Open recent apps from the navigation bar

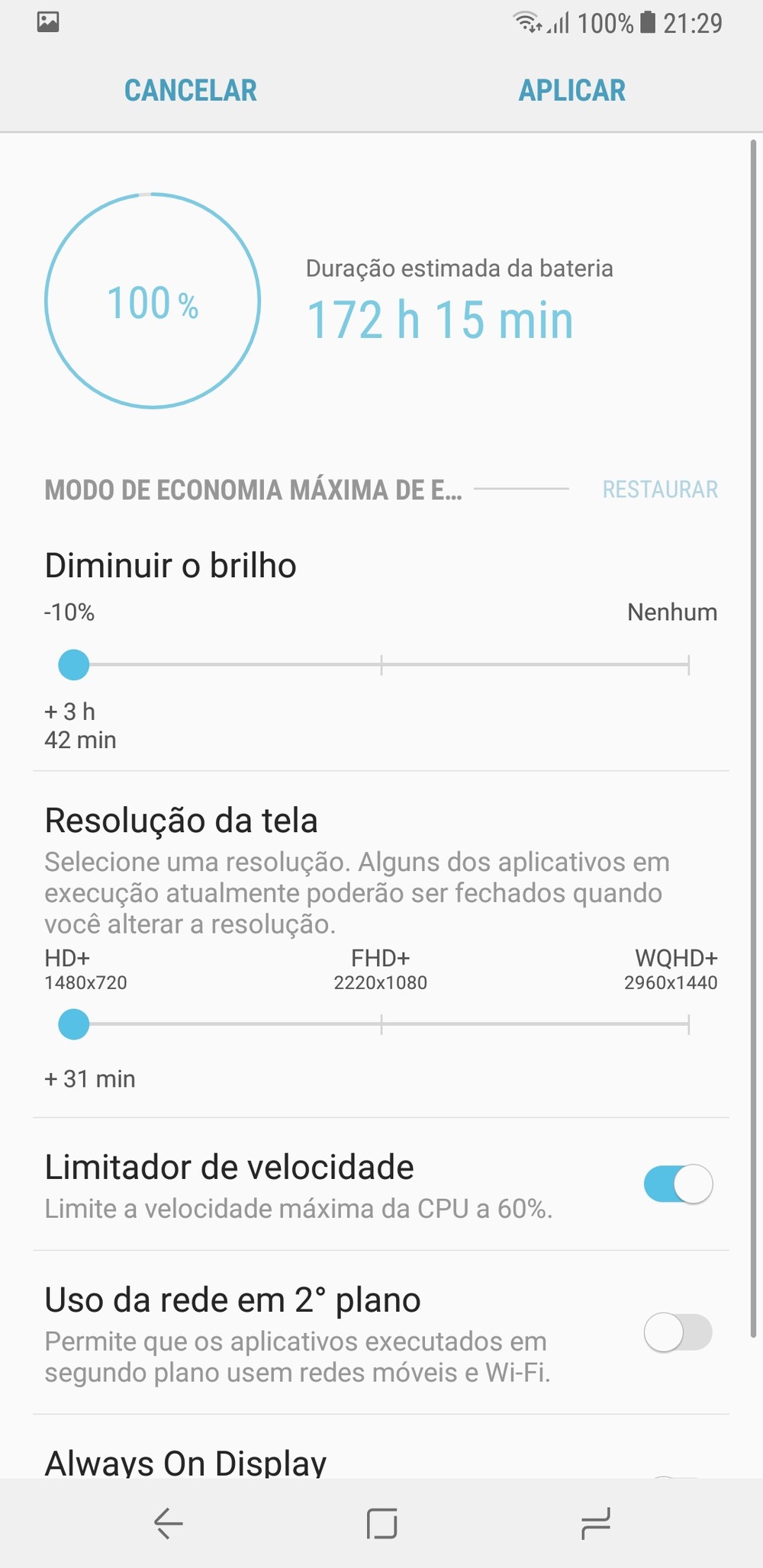(595, 1523)
